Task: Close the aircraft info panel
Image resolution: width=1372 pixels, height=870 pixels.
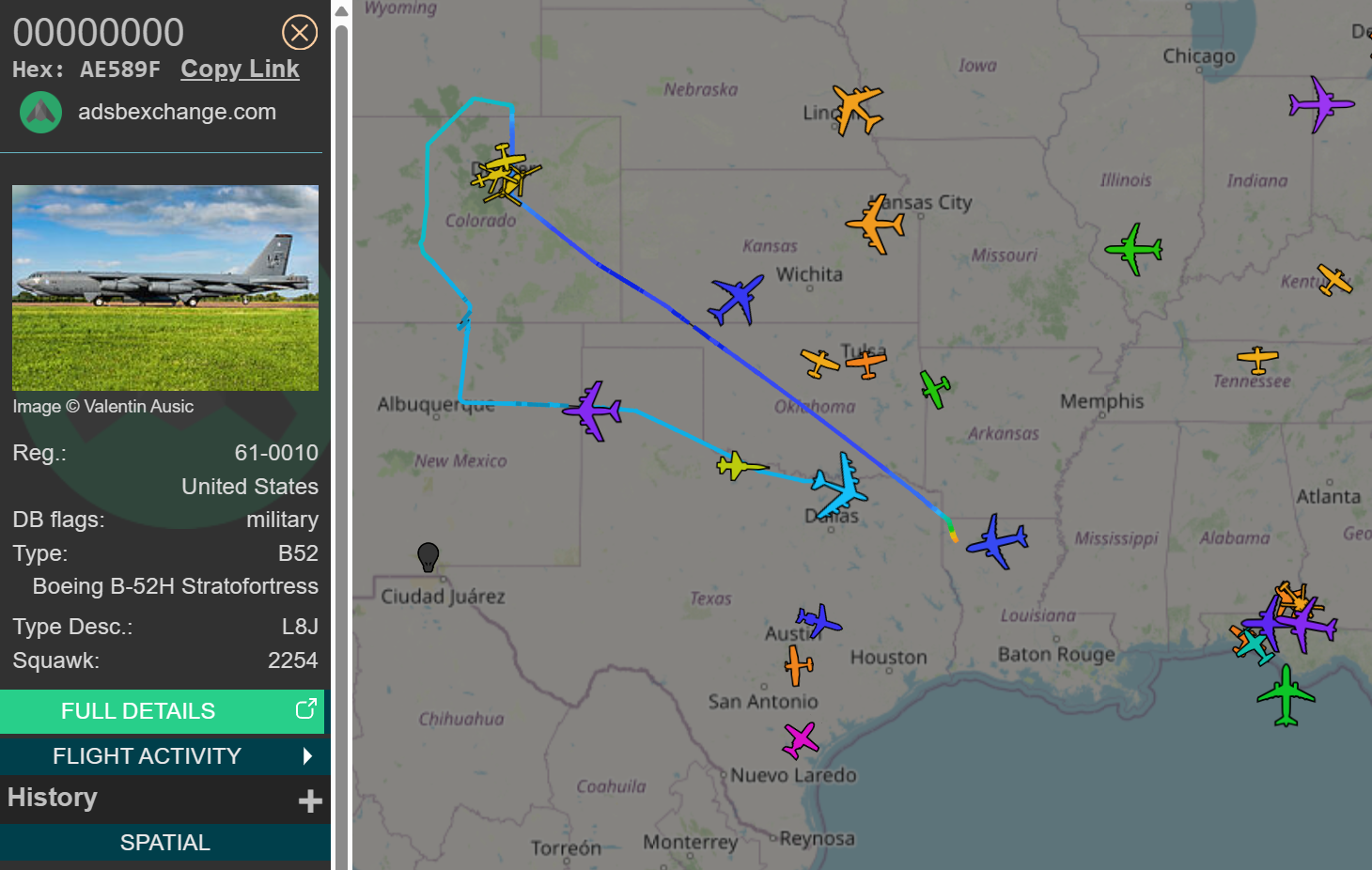Action: [299, 33]
